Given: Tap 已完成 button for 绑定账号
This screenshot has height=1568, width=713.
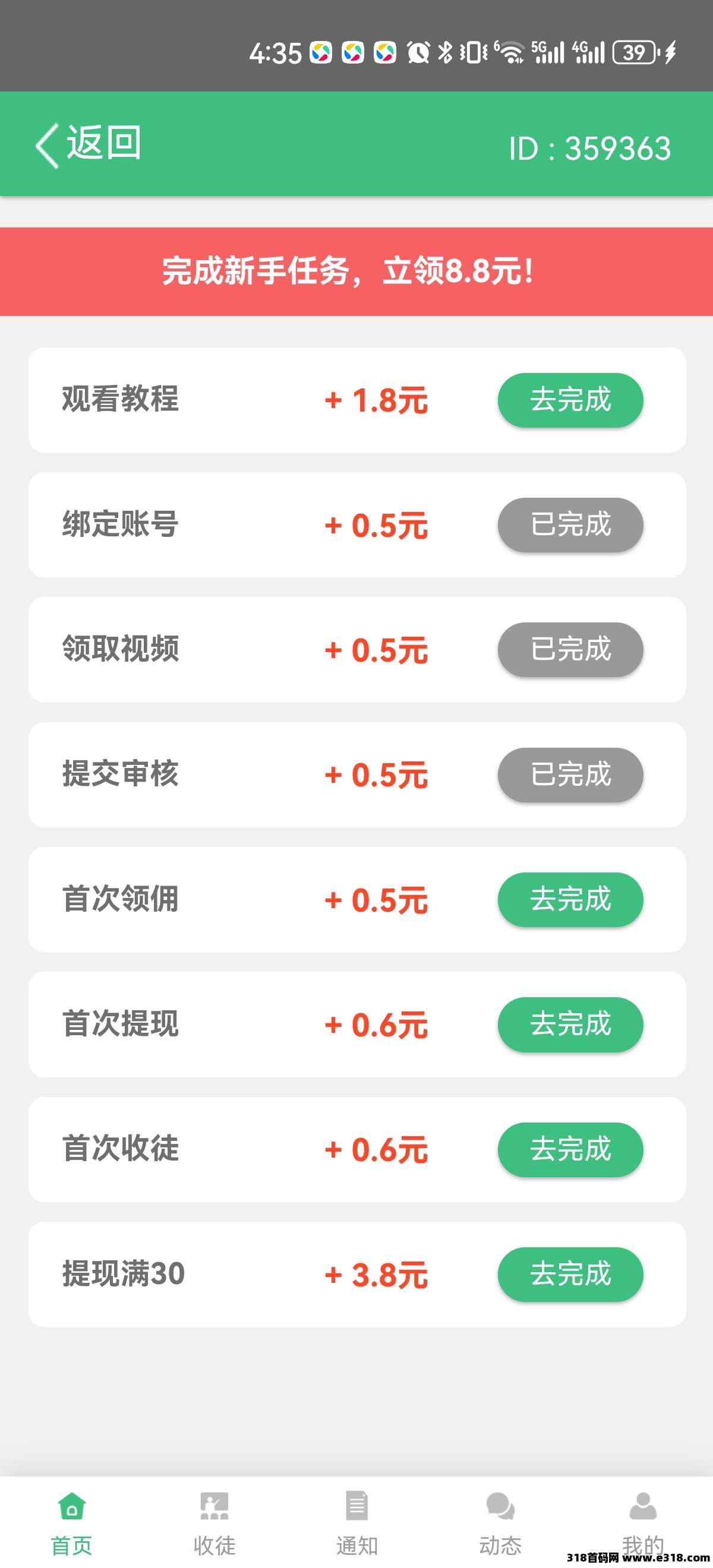Looking at the screenshot, I should 570,524.
